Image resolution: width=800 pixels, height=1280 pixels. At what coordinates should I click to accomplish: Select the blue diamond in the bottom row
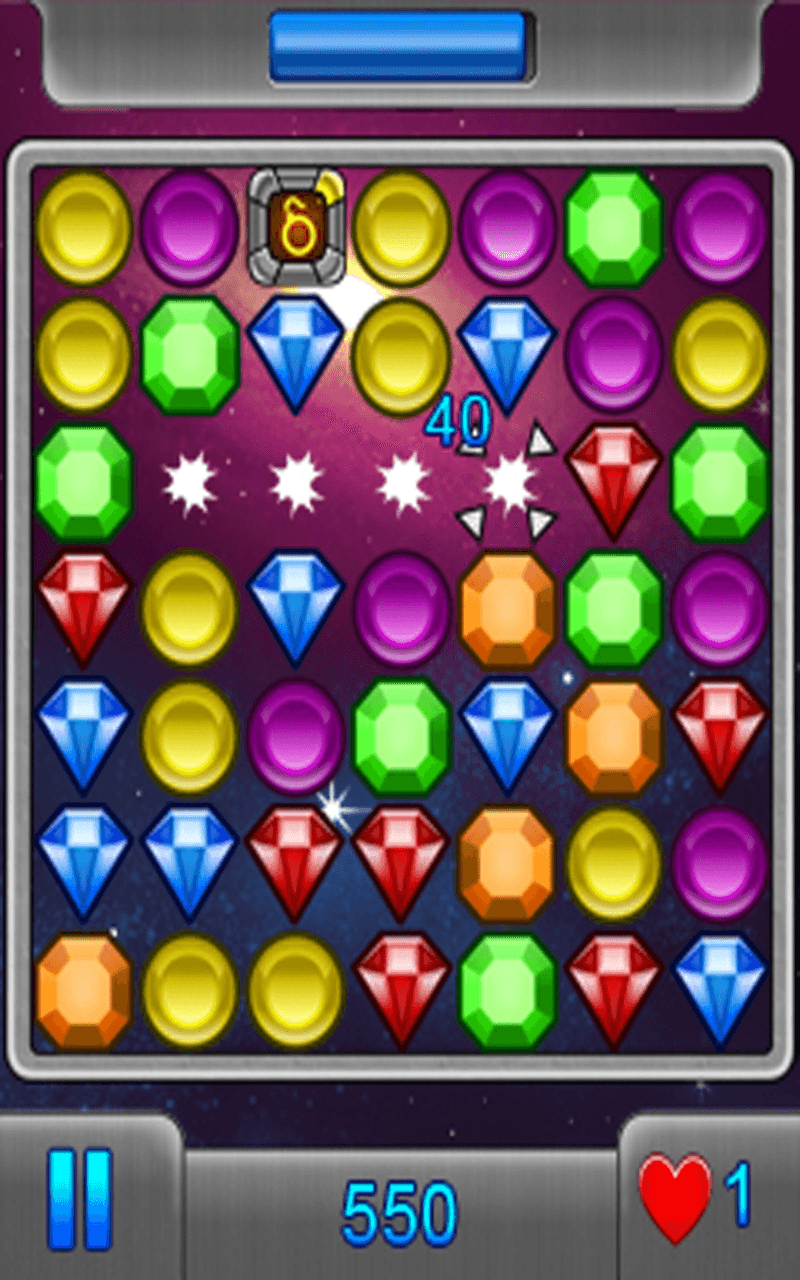[719, 989]
